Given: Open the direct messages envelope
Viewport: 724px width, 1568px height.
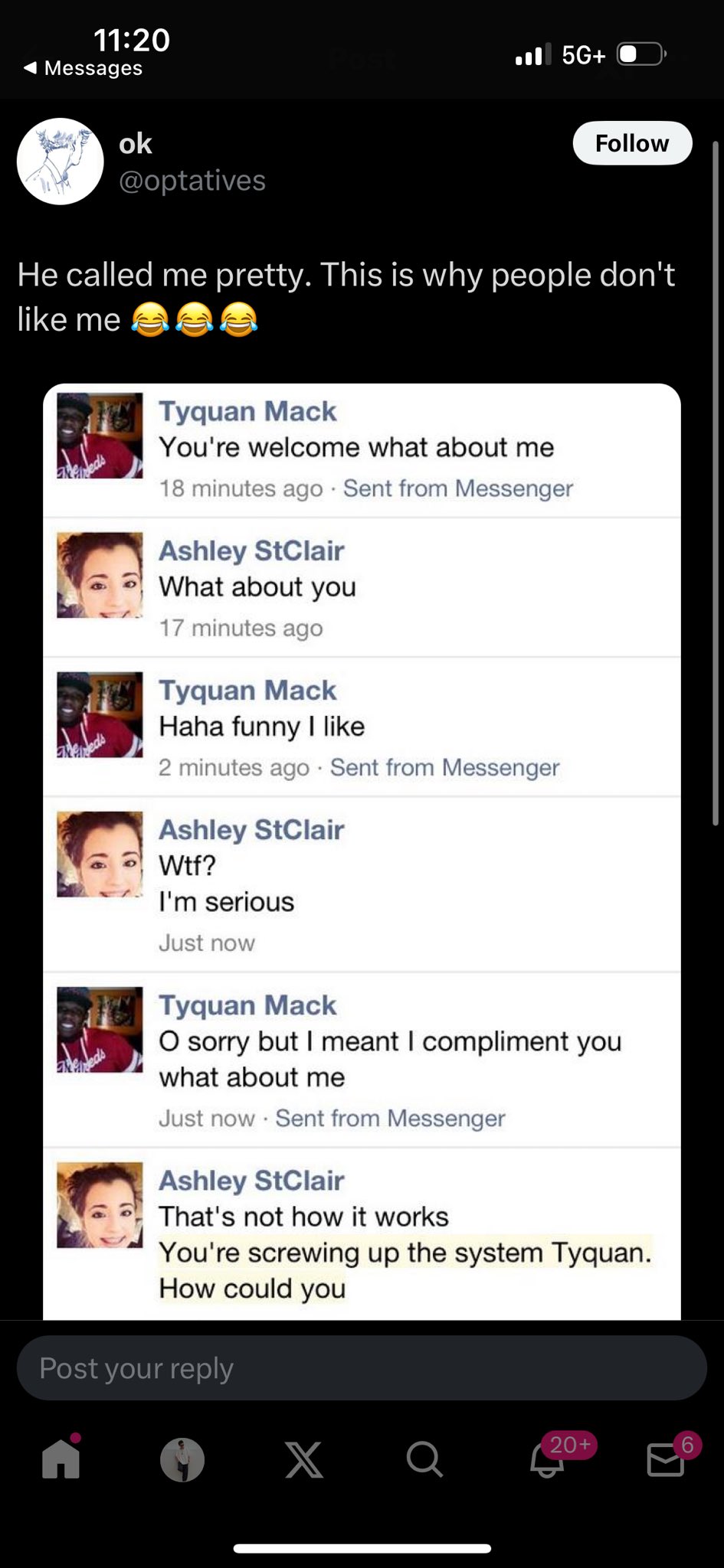Looking at the screenshot, I should (x=665, y=1459).
